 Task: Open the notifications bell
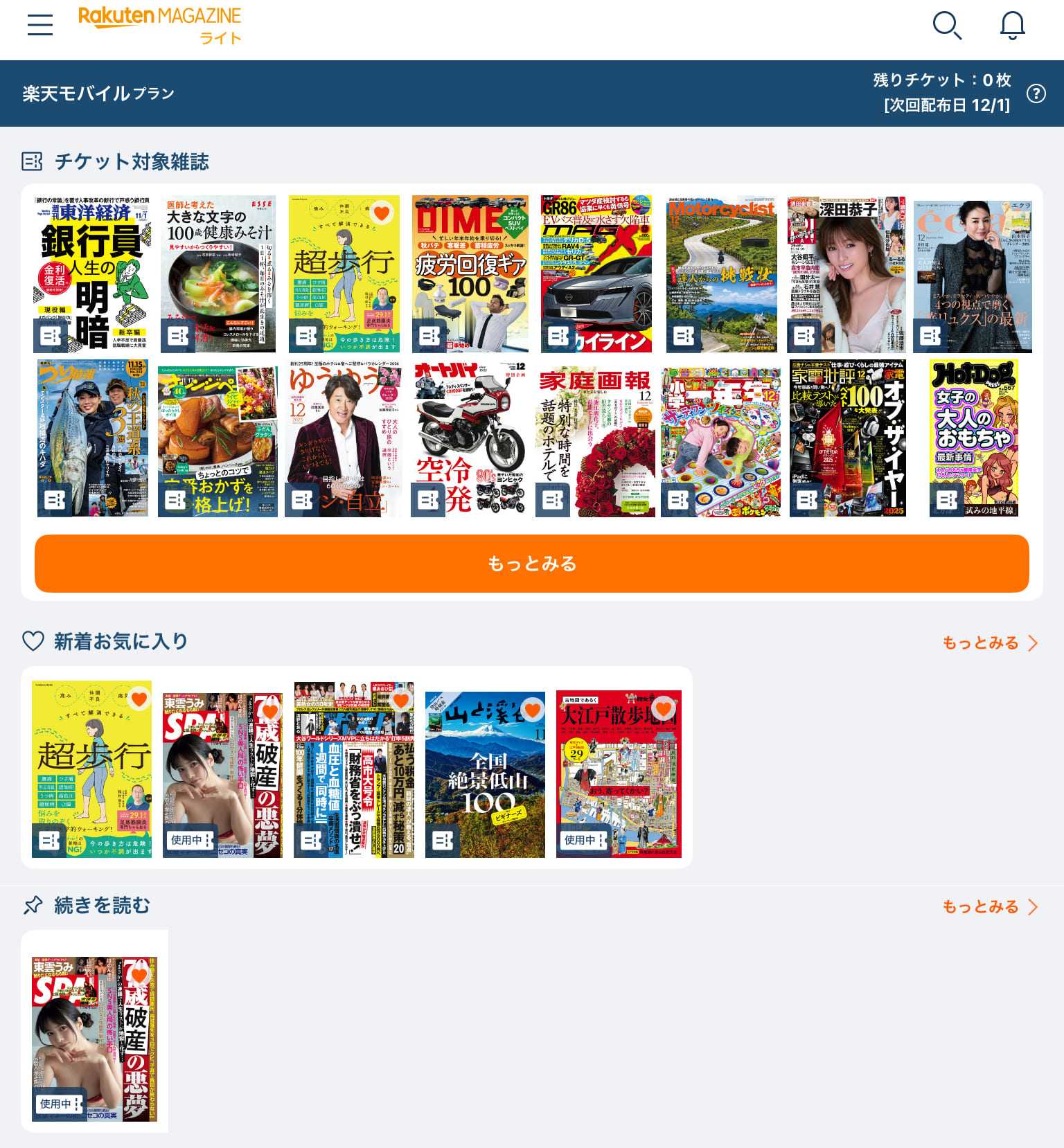point(1012,26)
